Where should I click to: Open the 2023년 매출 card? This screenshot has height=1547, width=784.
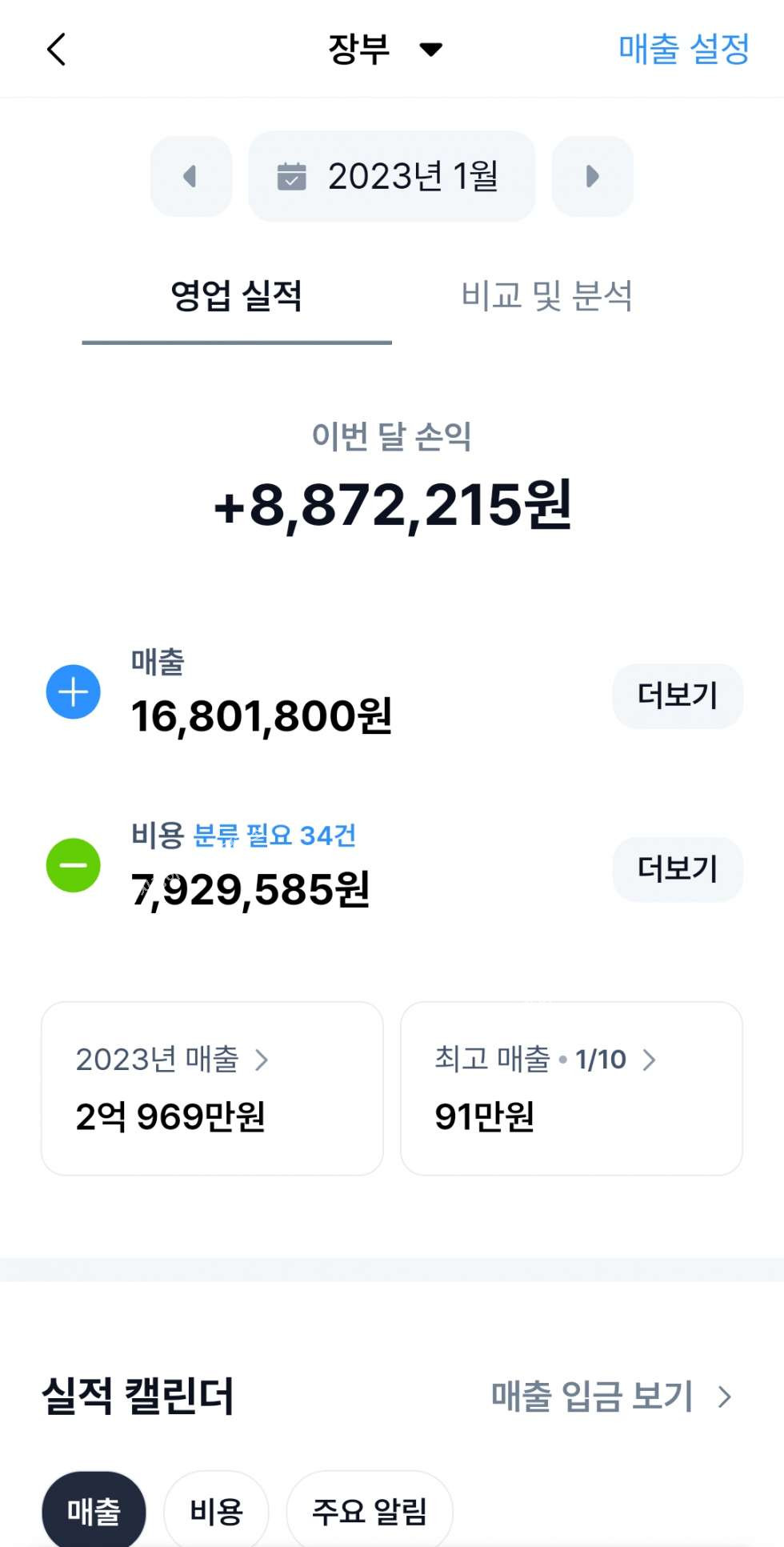coord(212,1088)
